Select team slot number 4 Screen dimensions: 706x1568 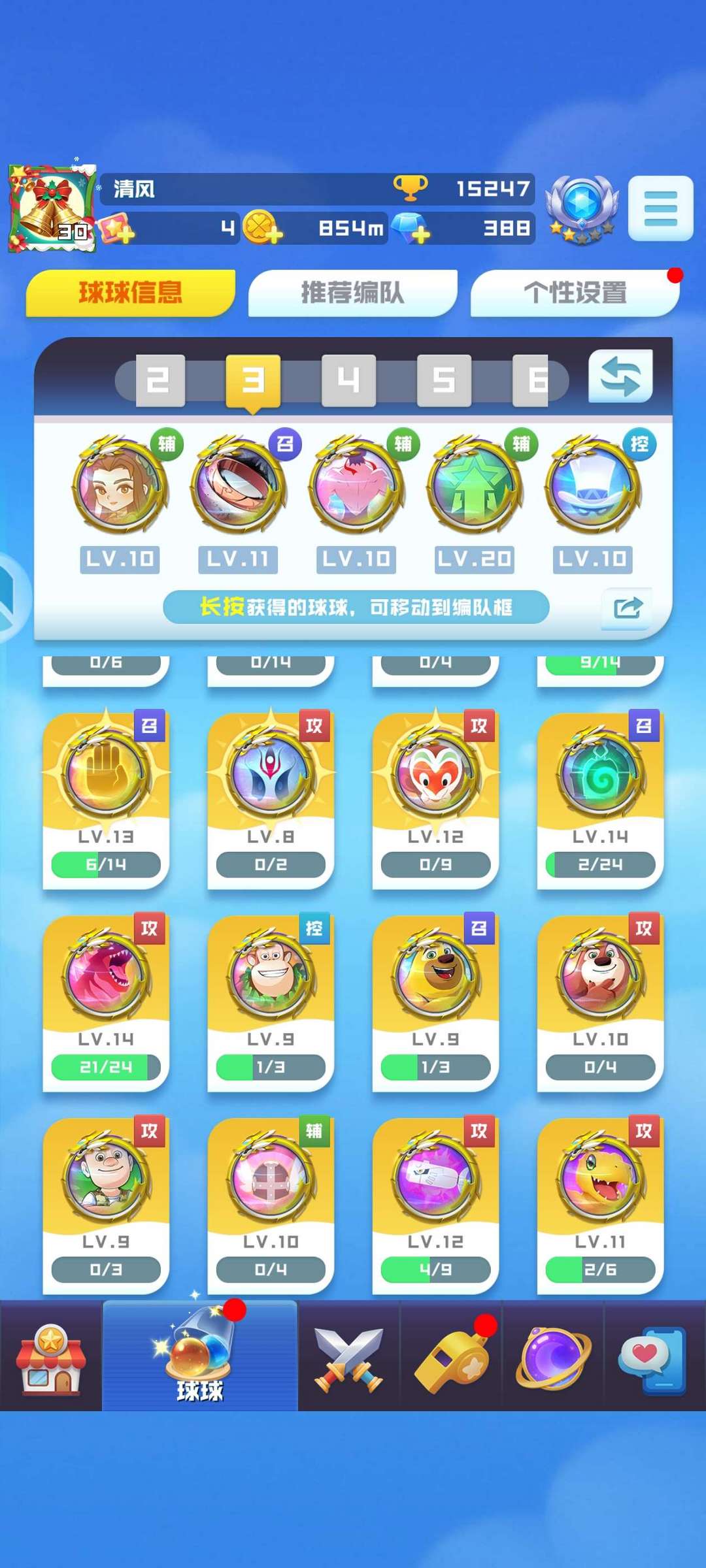pos(348,380)
